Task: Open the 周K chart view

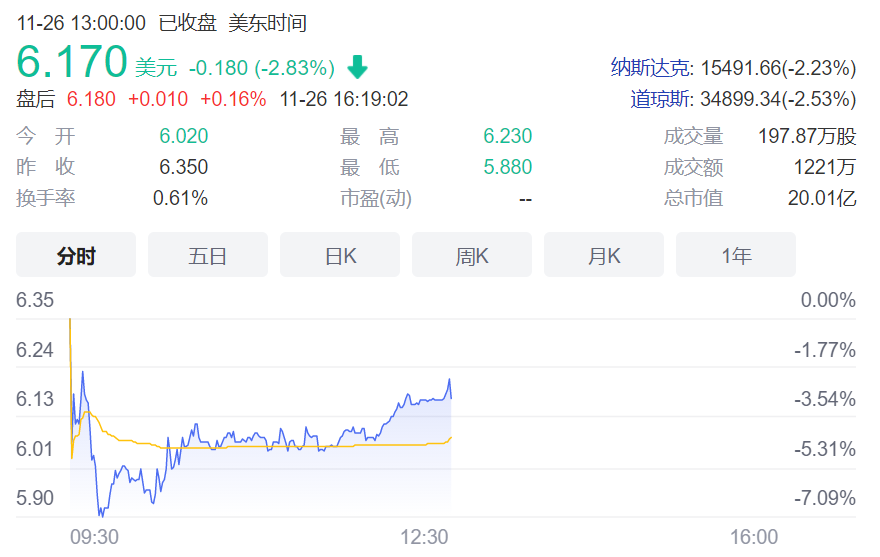Action: [x=472, y=256]
